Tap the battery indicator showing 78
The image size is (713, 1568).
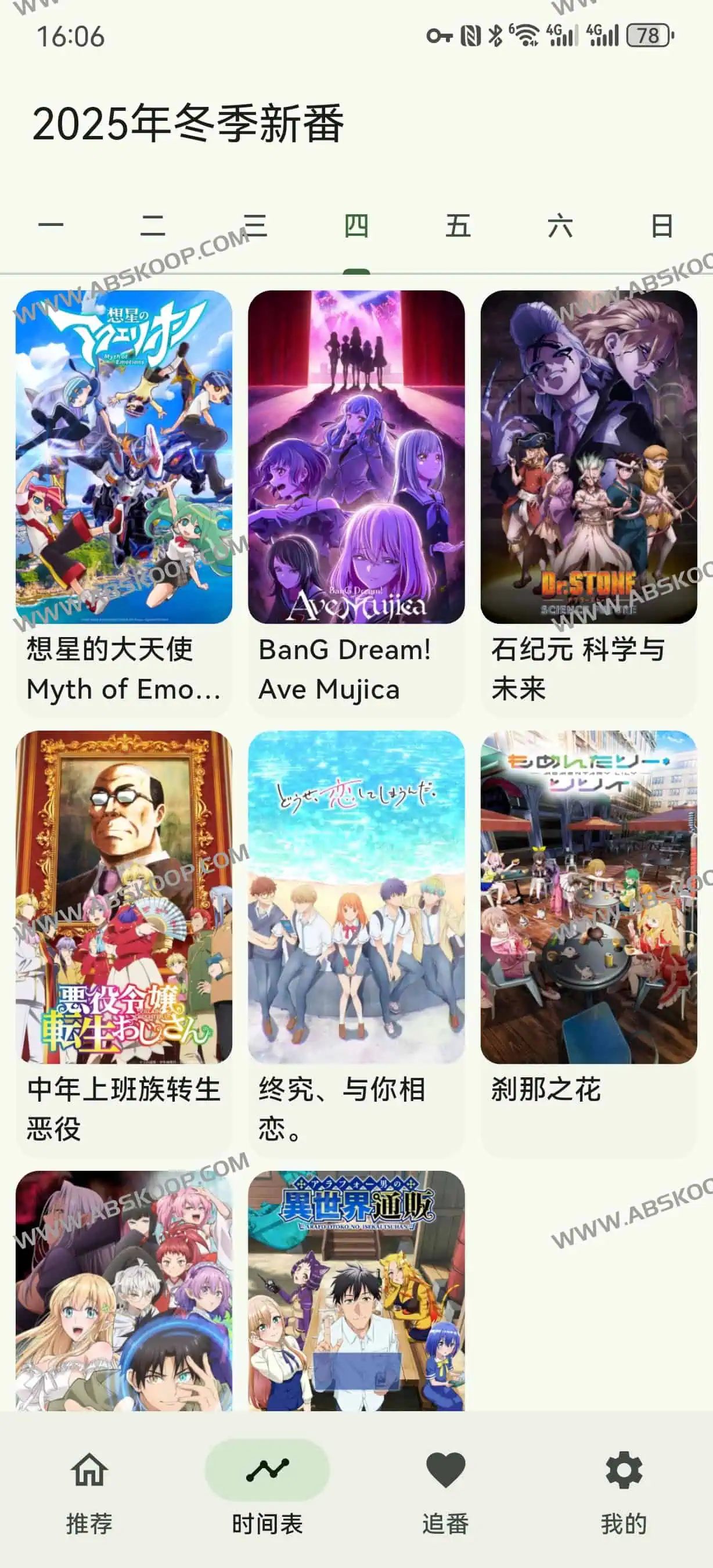click(x=647, y=38)
